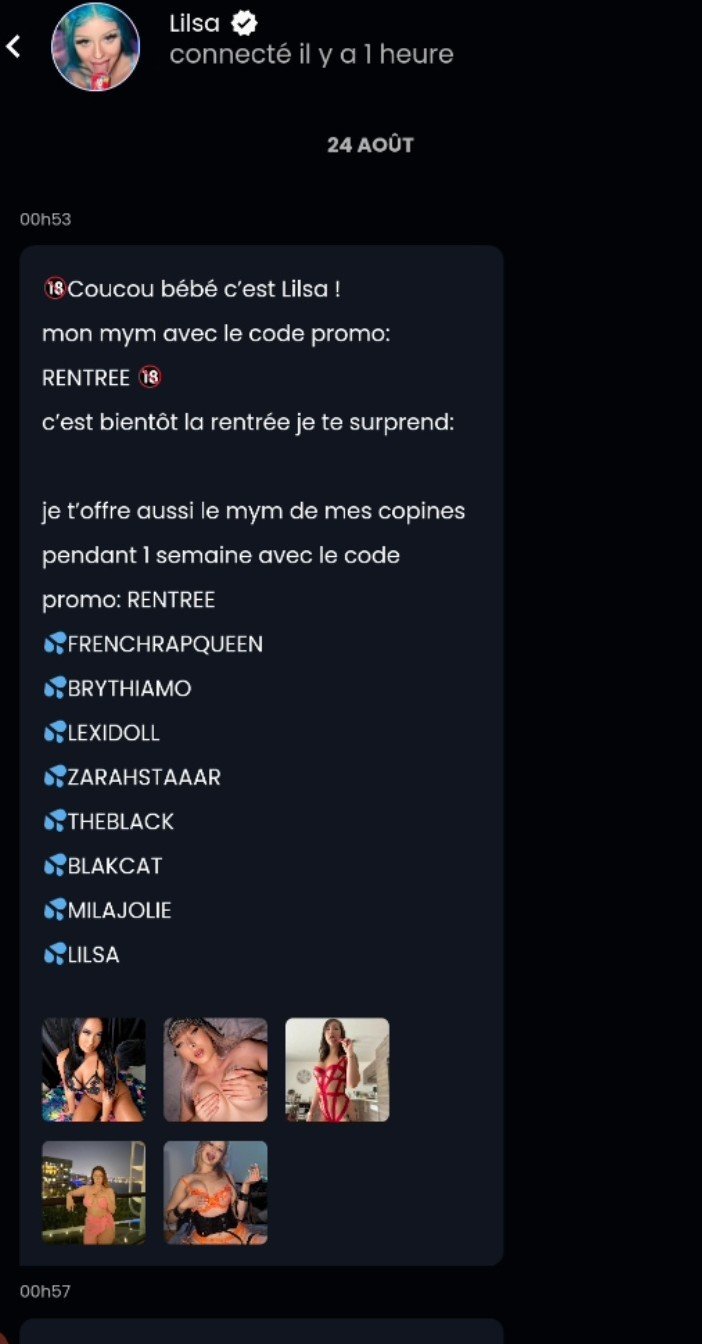Go back using the arrow icon

pos(14,46)
